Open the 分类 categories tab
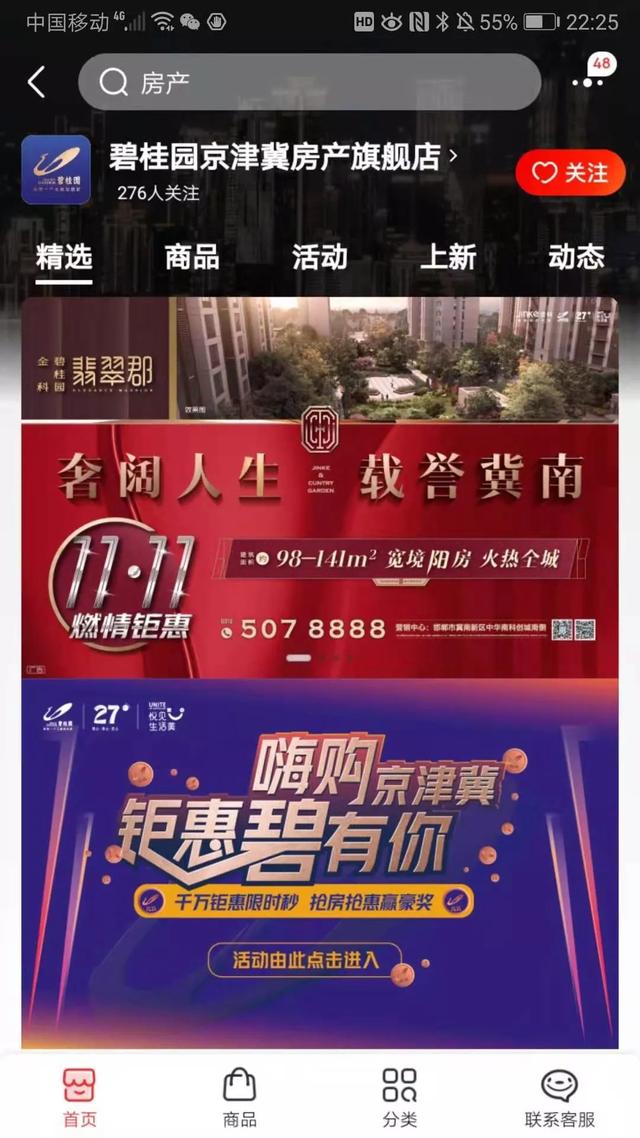This screenshot has width=640, height=1138. [x=400, y=1096]
